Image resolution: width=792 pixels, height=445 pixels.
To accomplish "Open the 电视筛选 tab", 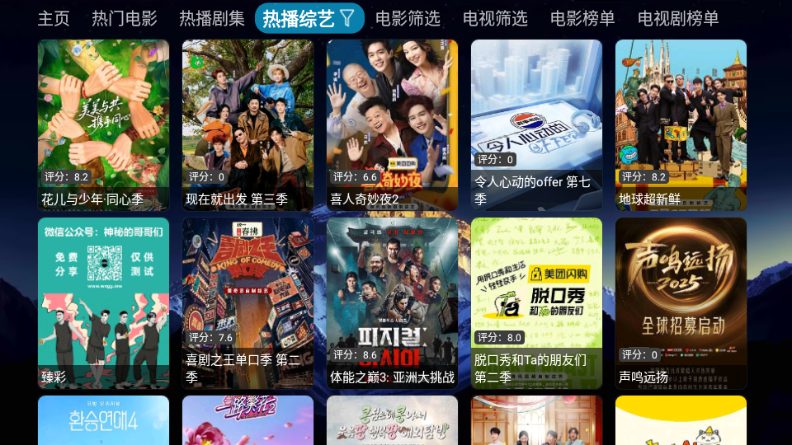I will [495, 18].
